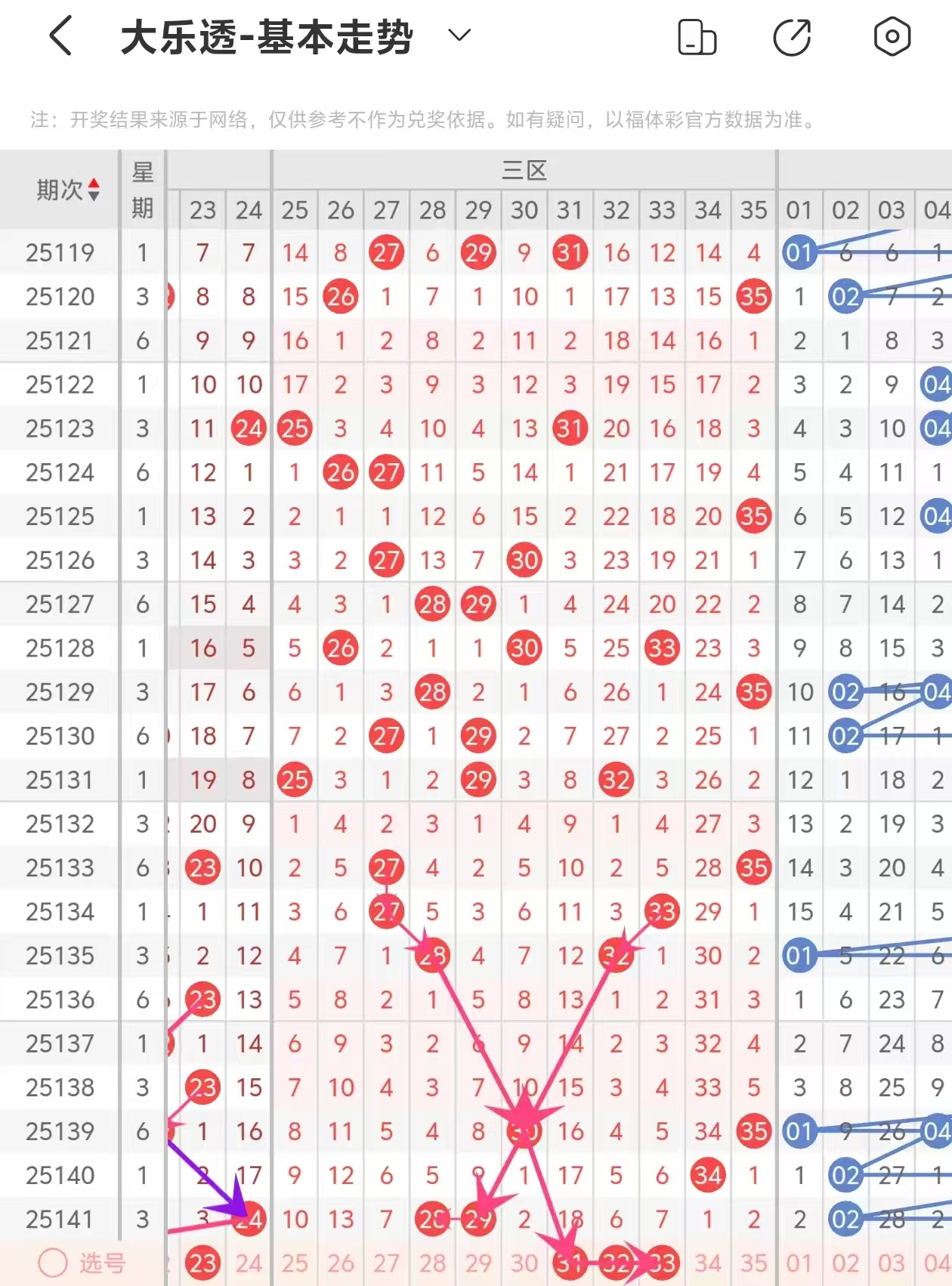
Task: Pick number 24 in the 选号 row
Action: [249, 1263]
